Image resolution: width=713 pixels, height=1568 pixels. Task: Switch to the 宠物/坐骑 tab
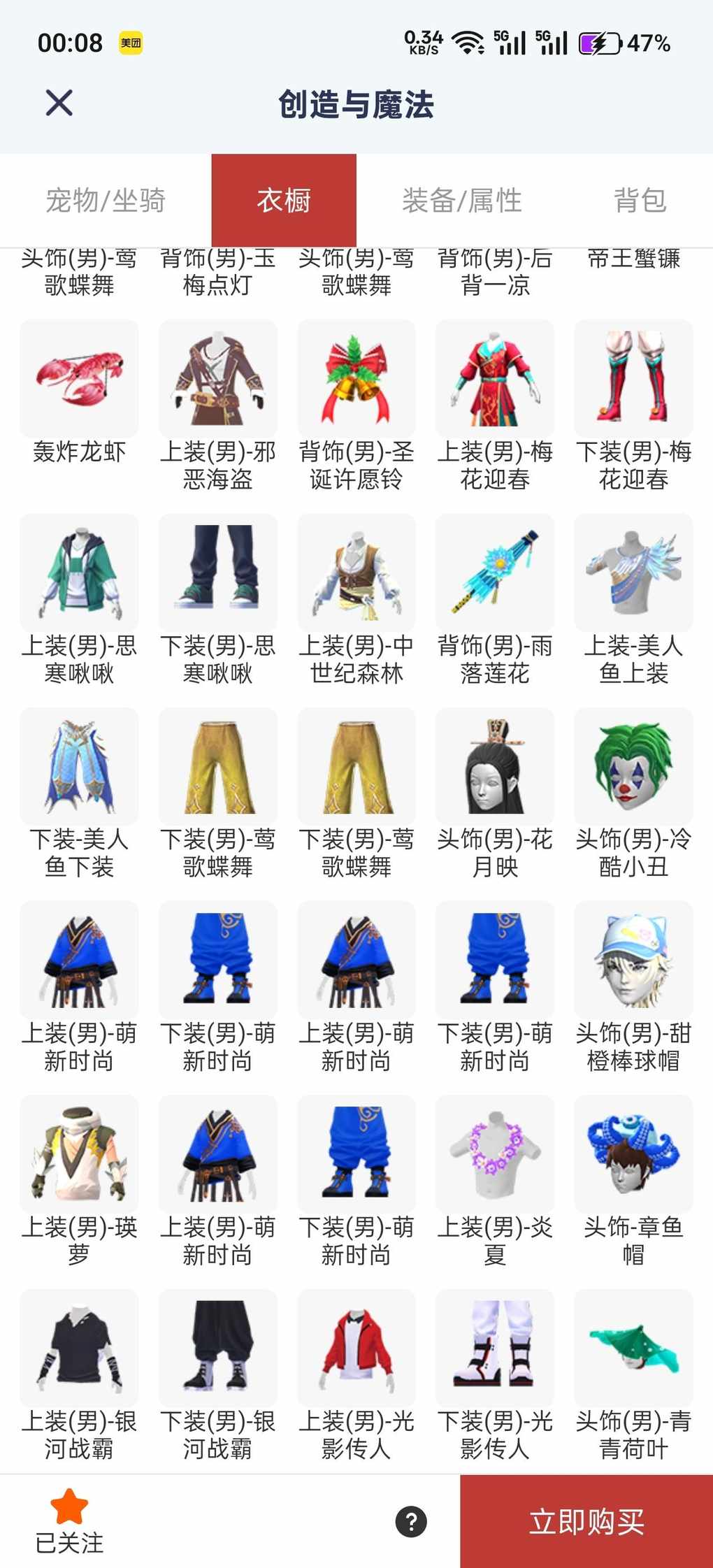point(106,201)
